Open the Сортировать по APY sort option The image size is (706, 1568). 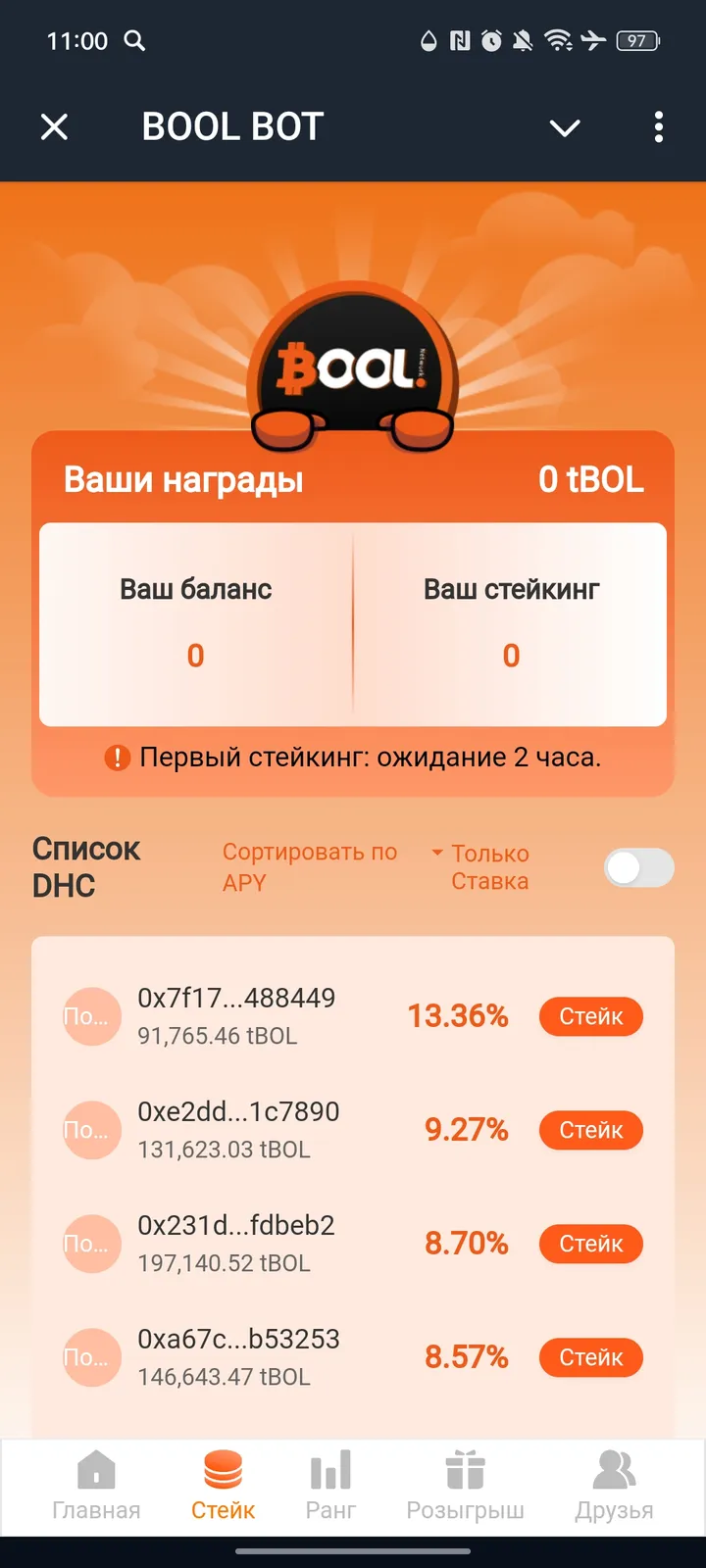click(x=310, y=866)
